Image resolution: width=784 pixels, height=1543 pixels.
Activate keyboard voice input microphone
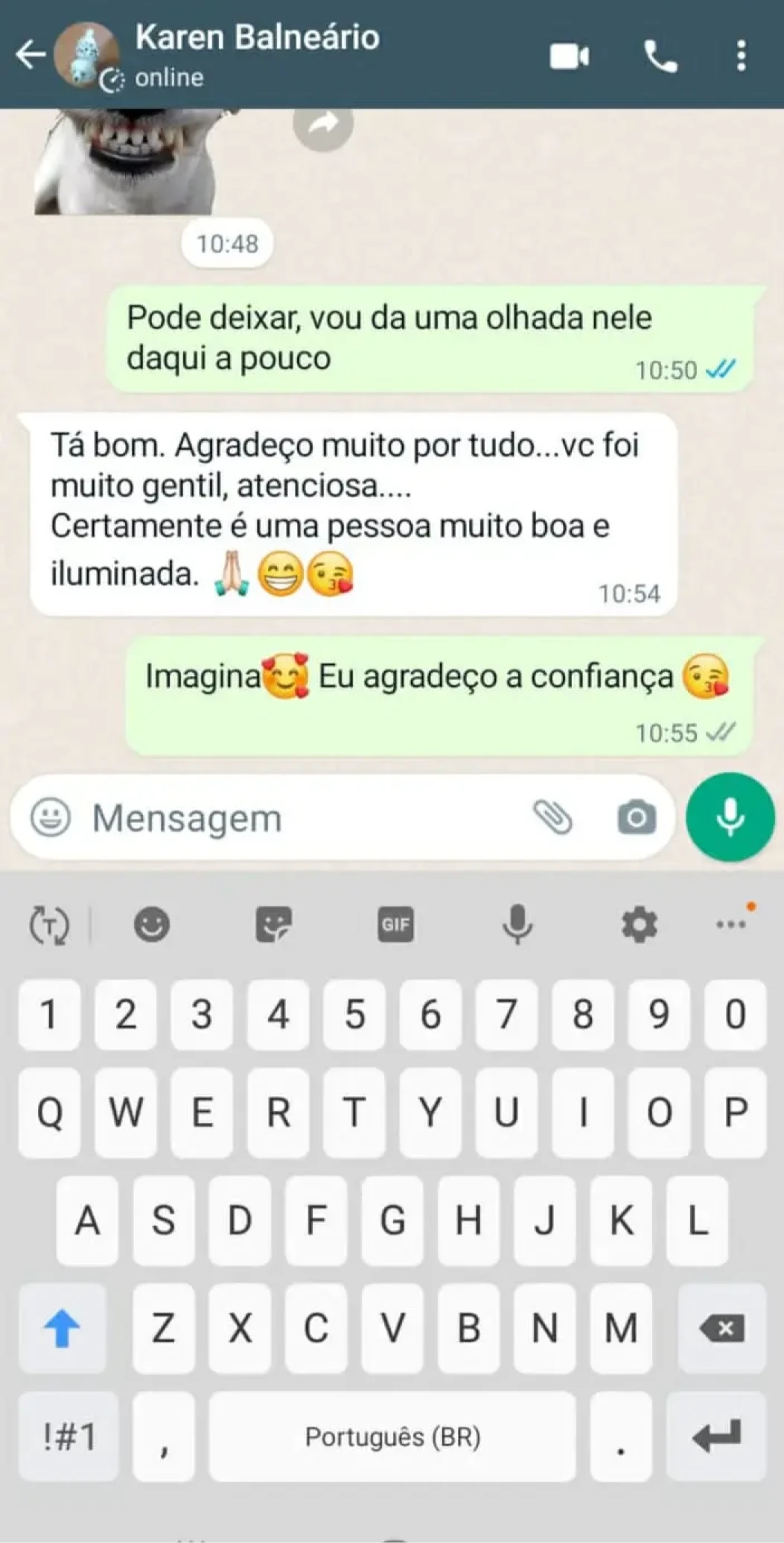click(x=517, y=925)
